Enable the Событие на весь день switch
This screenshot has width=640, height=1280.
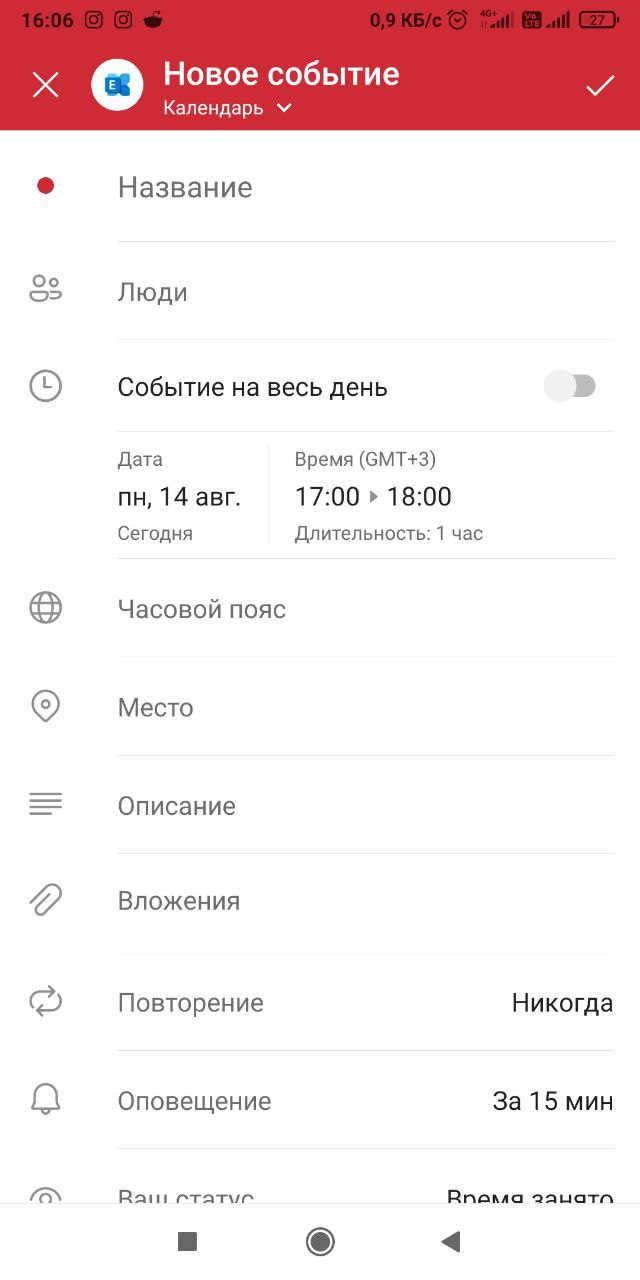[x=570, y=386]
